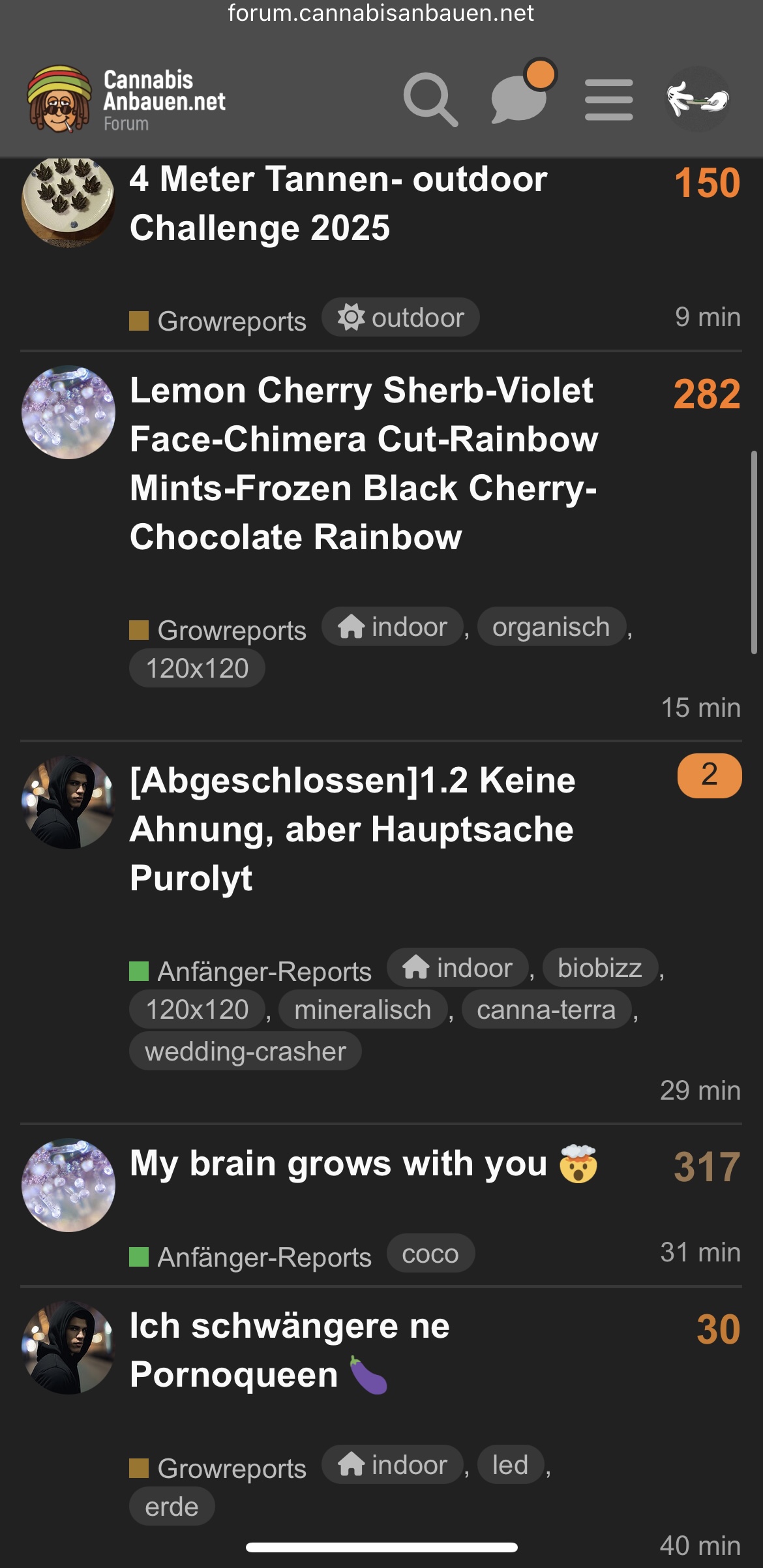The height and width of the screenshot is (1568, 763).
Task: Open the My brain grows with you topic
Action: (338, 1164)
